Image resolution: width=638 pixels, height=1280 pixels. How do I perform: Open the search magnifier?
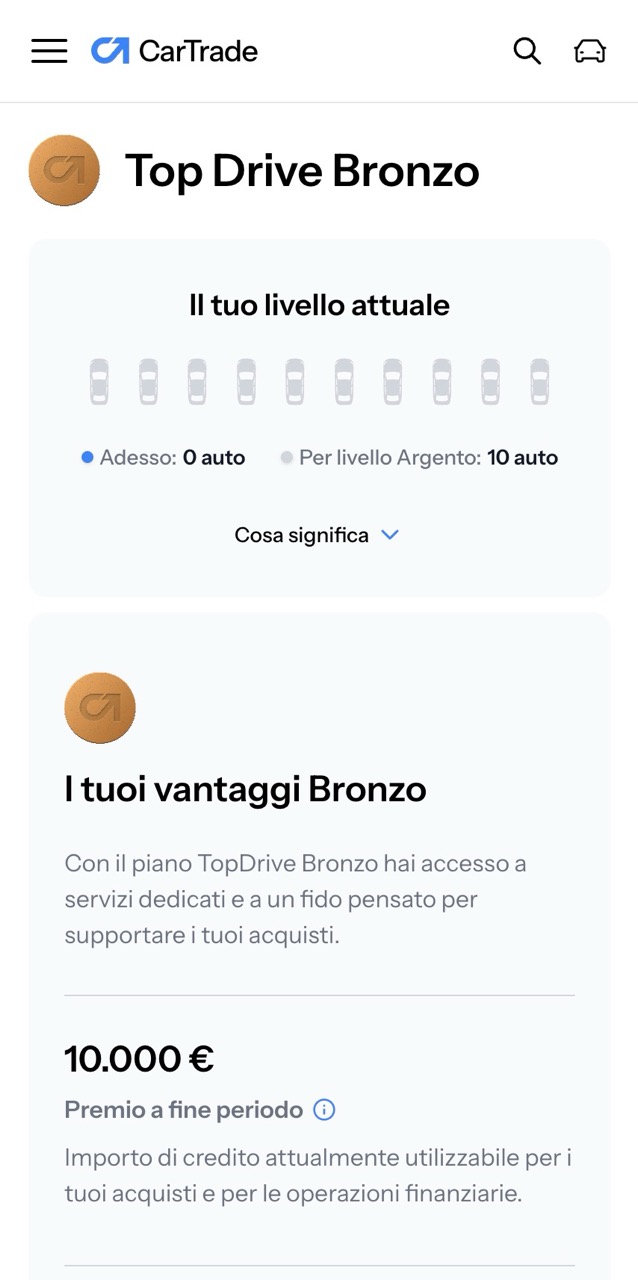pos(527,51)
